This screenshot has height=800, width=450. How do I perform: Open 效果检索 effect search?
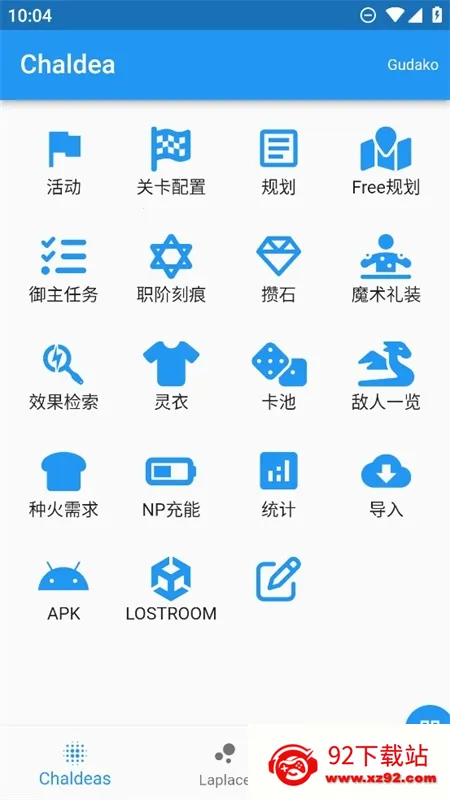tap(64, 377)
